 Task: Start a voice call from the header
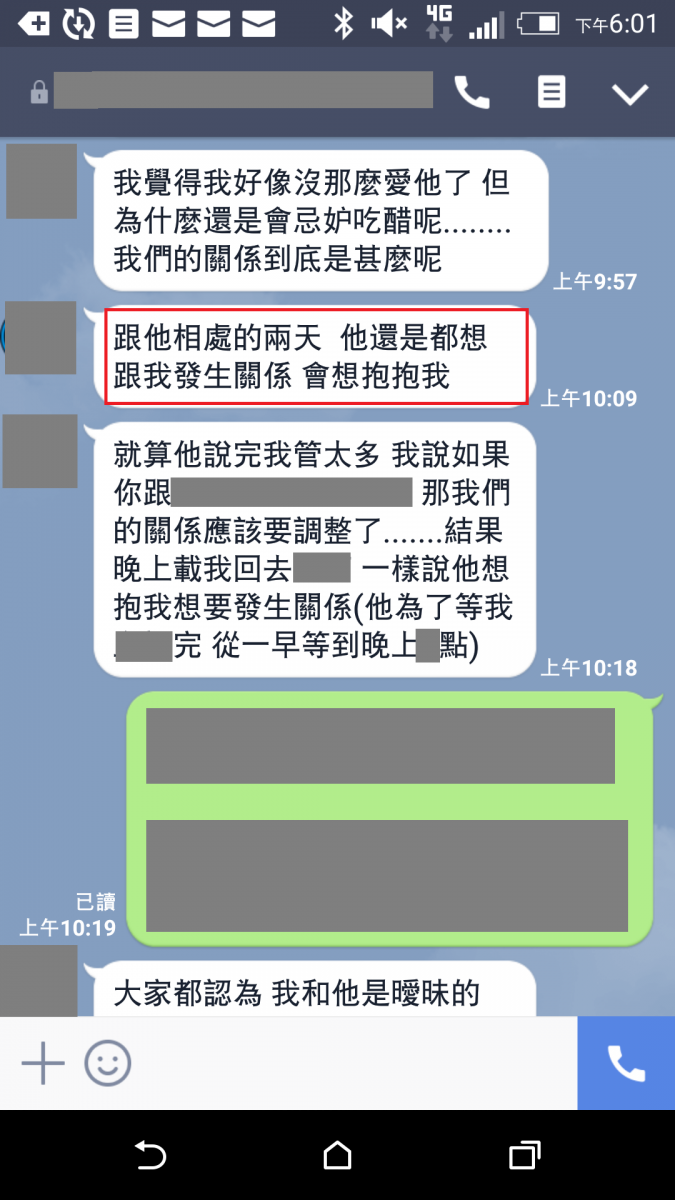pos(472,93)
